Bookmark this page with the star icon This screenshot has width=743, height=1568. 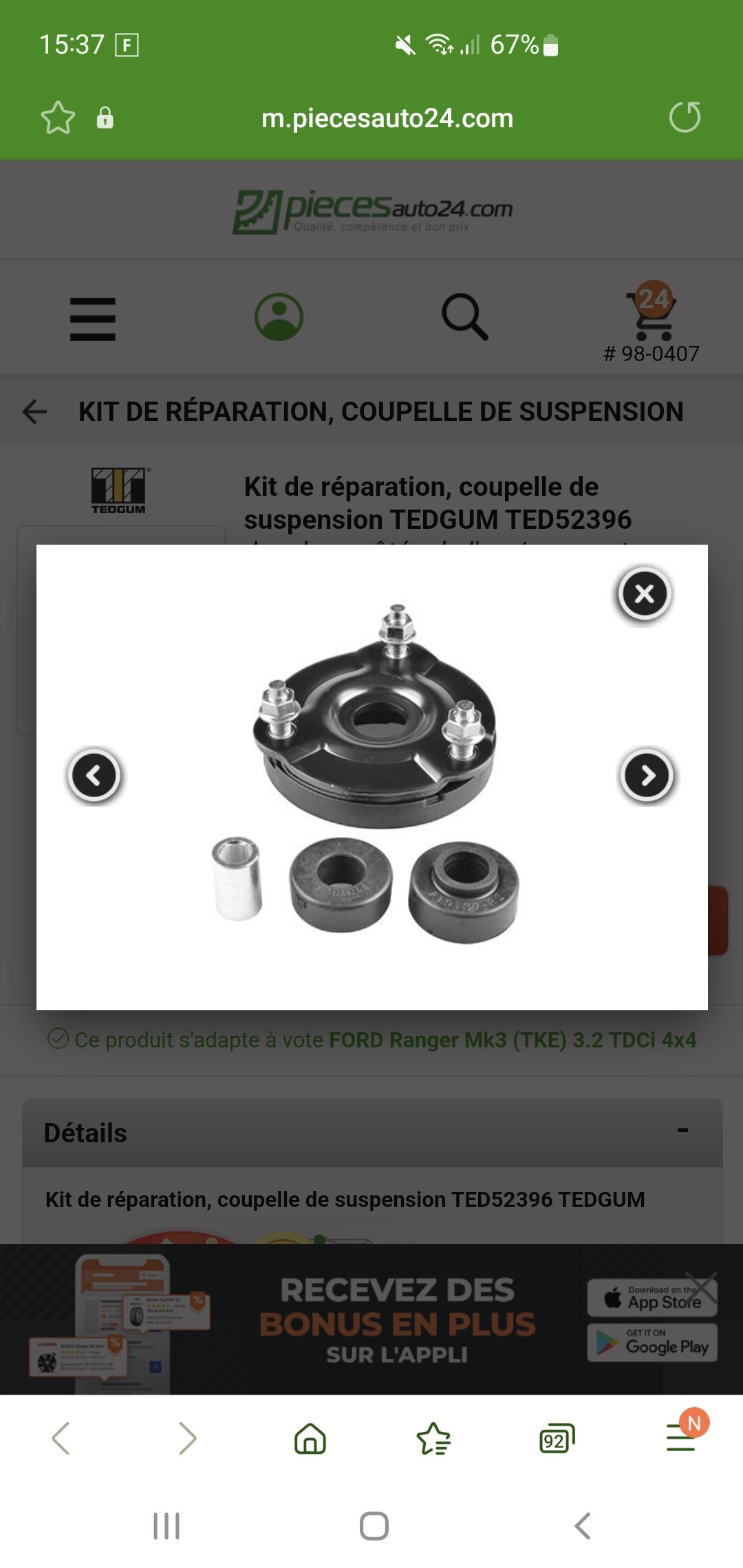point(58,118)
